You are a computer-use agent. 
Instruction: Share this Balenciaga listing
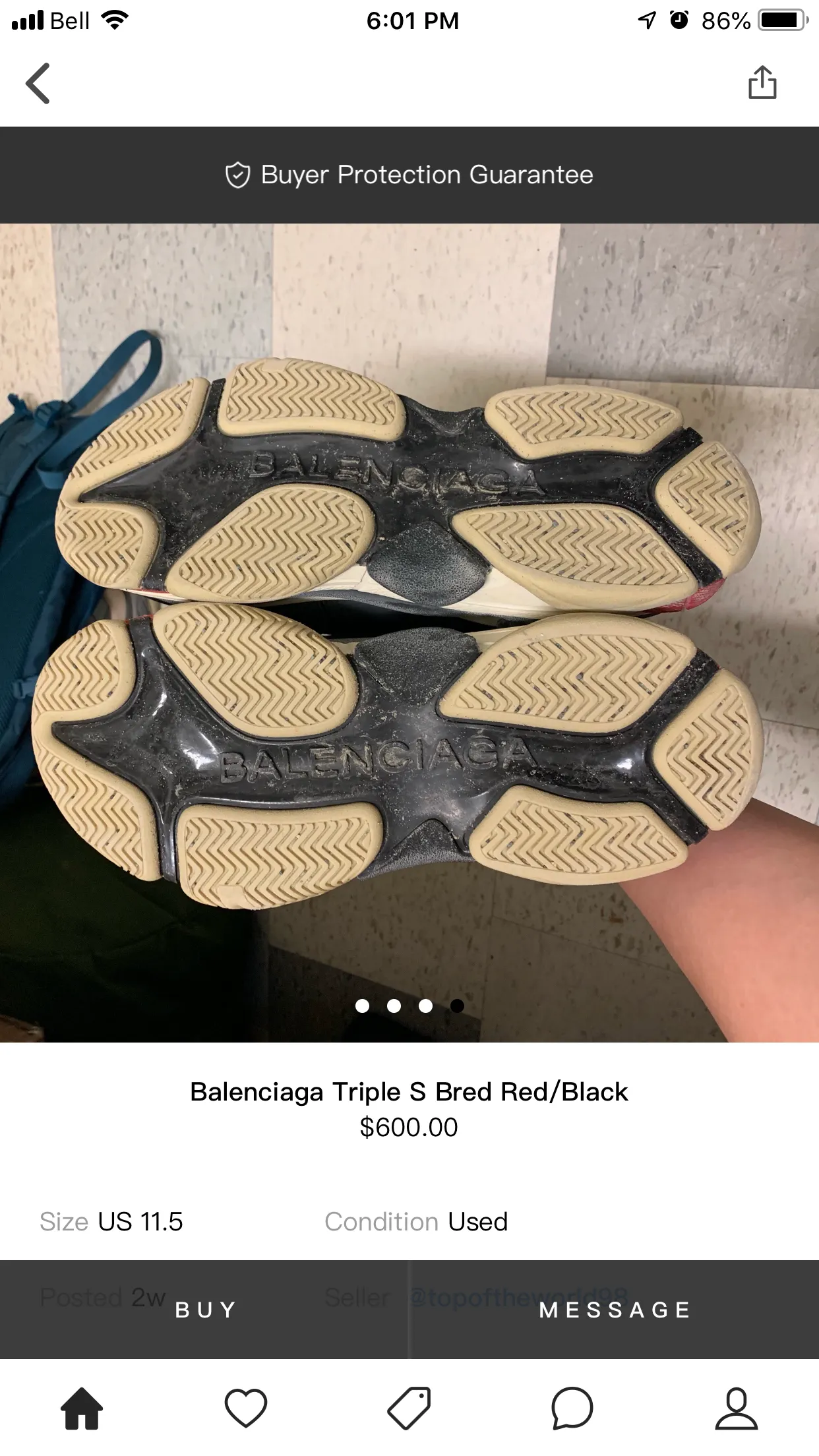tap(762, 83)
